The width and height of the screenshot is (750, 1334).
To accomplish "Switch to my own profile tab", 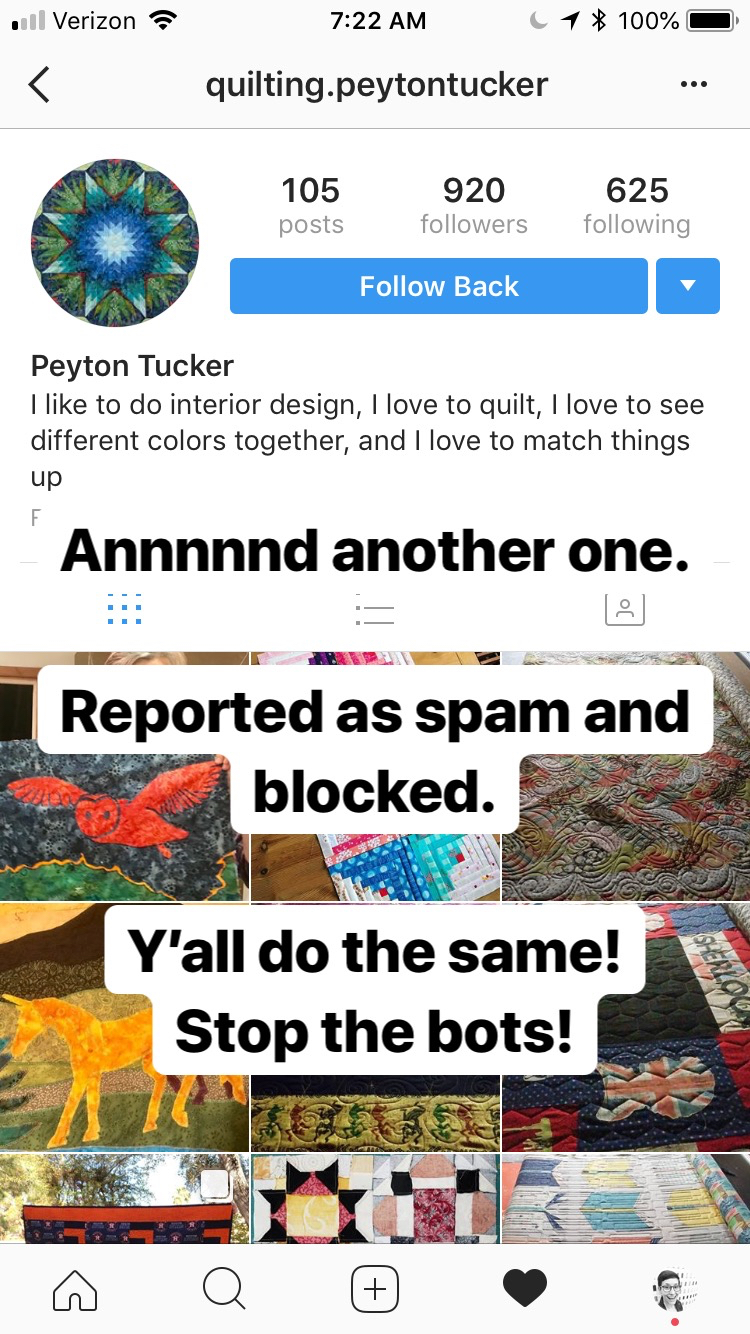I will point(675,1289).
